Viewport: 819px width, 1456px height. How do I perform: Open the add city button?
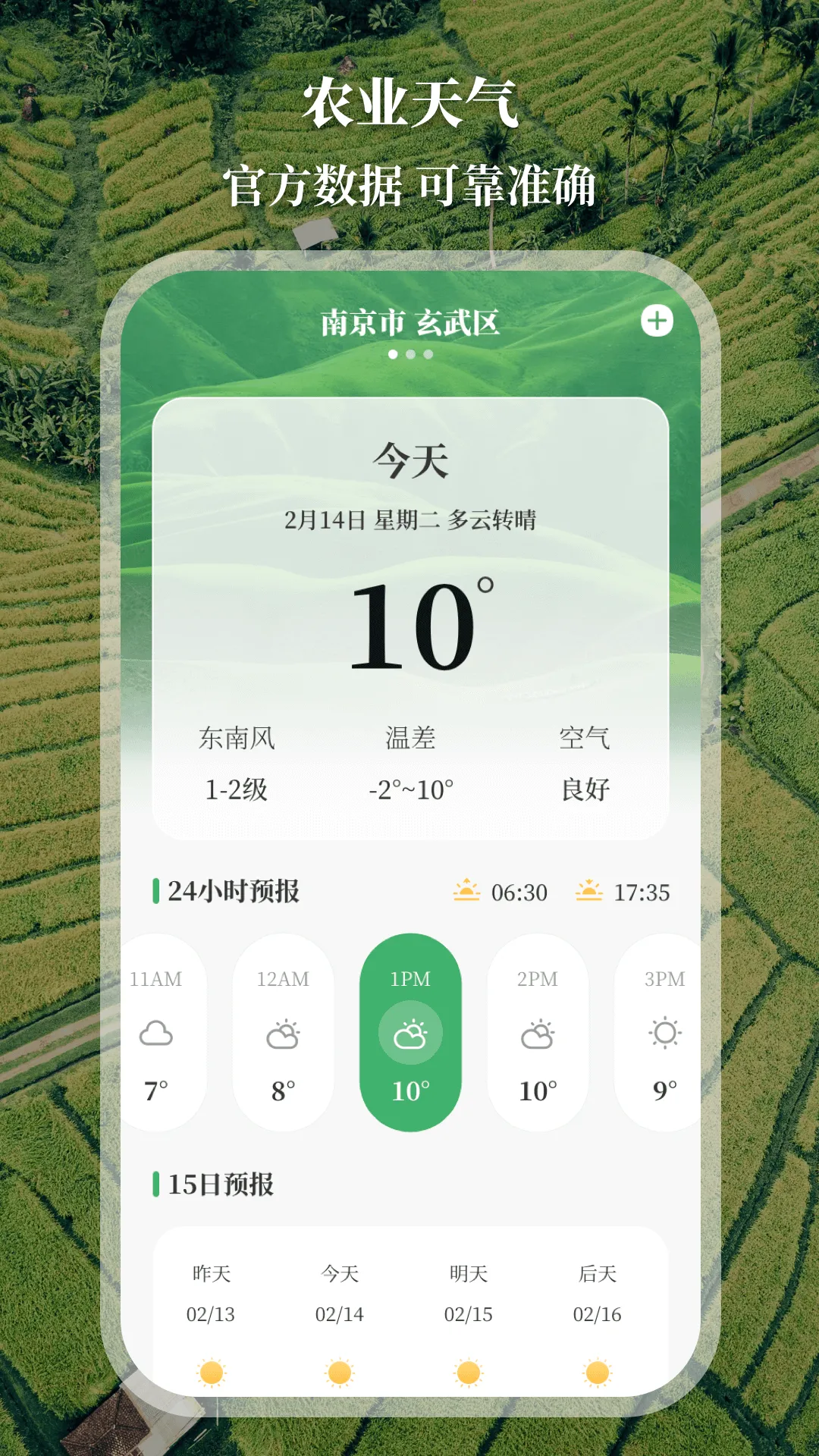tap(657, 322)
